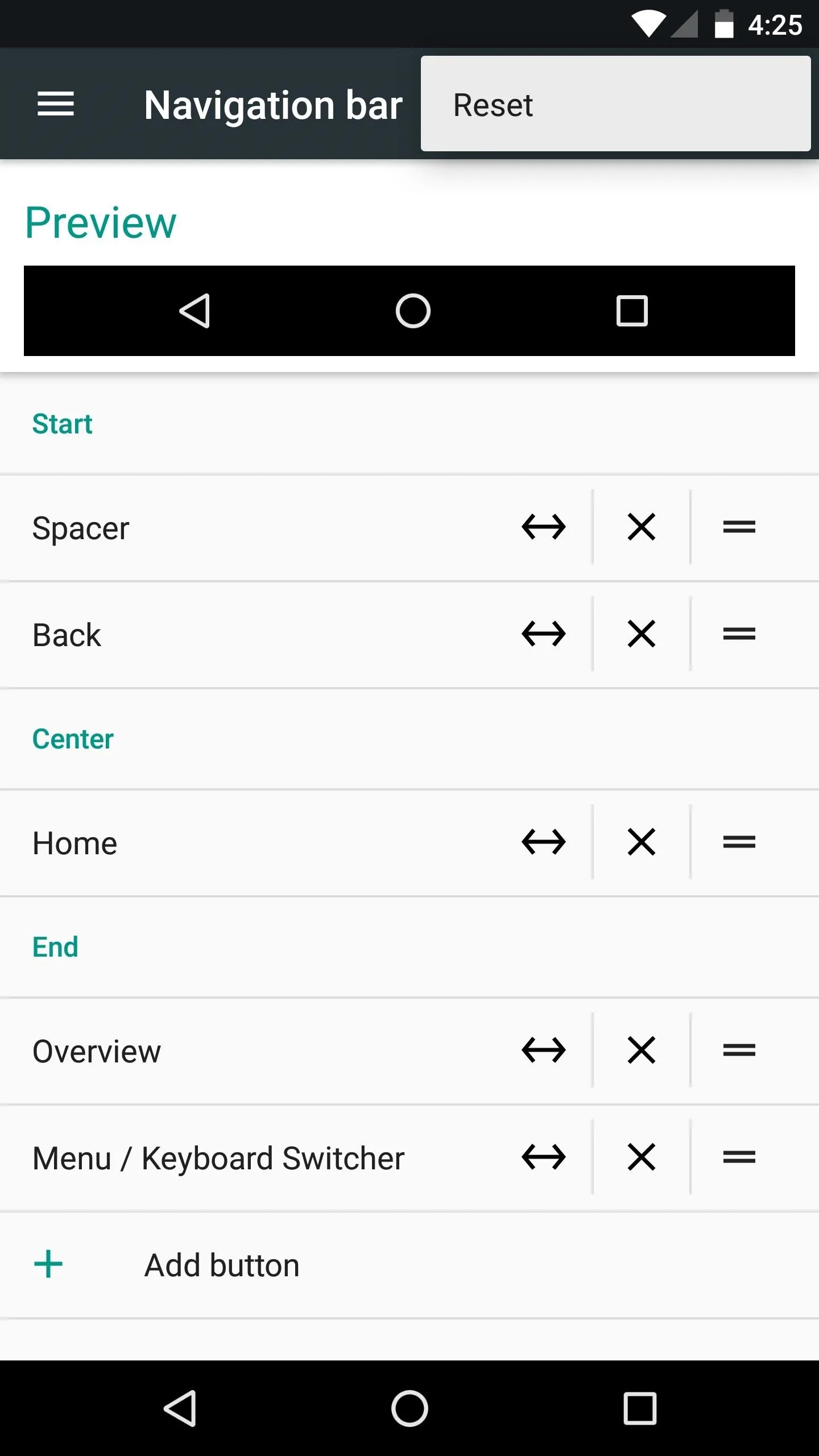Delete the Overview entry
This screenshot has width=819, height=1456.
[642, 1050]
